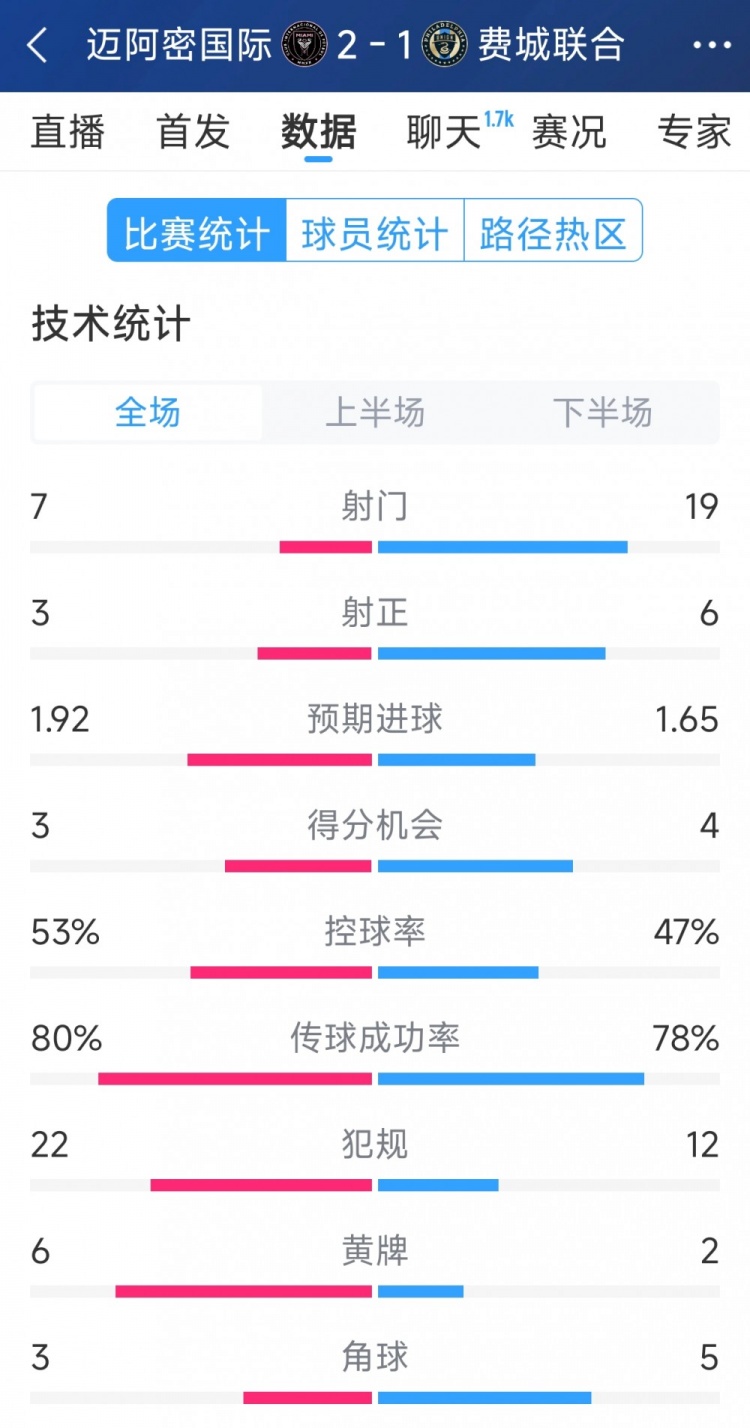Open the more options menu via ellipsis icon
The image size is (750, 1428).
click(712, 46)
